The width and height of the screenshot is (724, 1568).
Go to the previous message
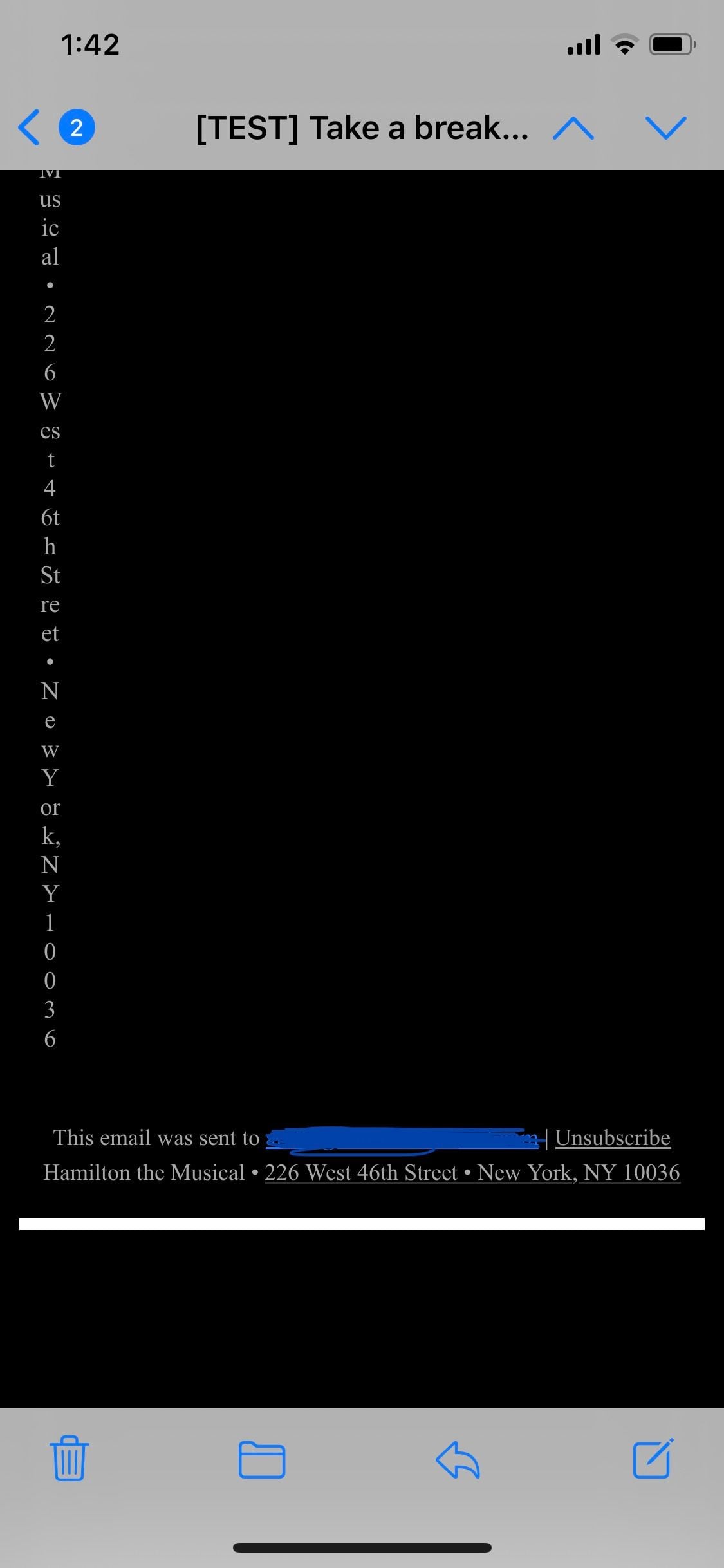pos(573,128)
